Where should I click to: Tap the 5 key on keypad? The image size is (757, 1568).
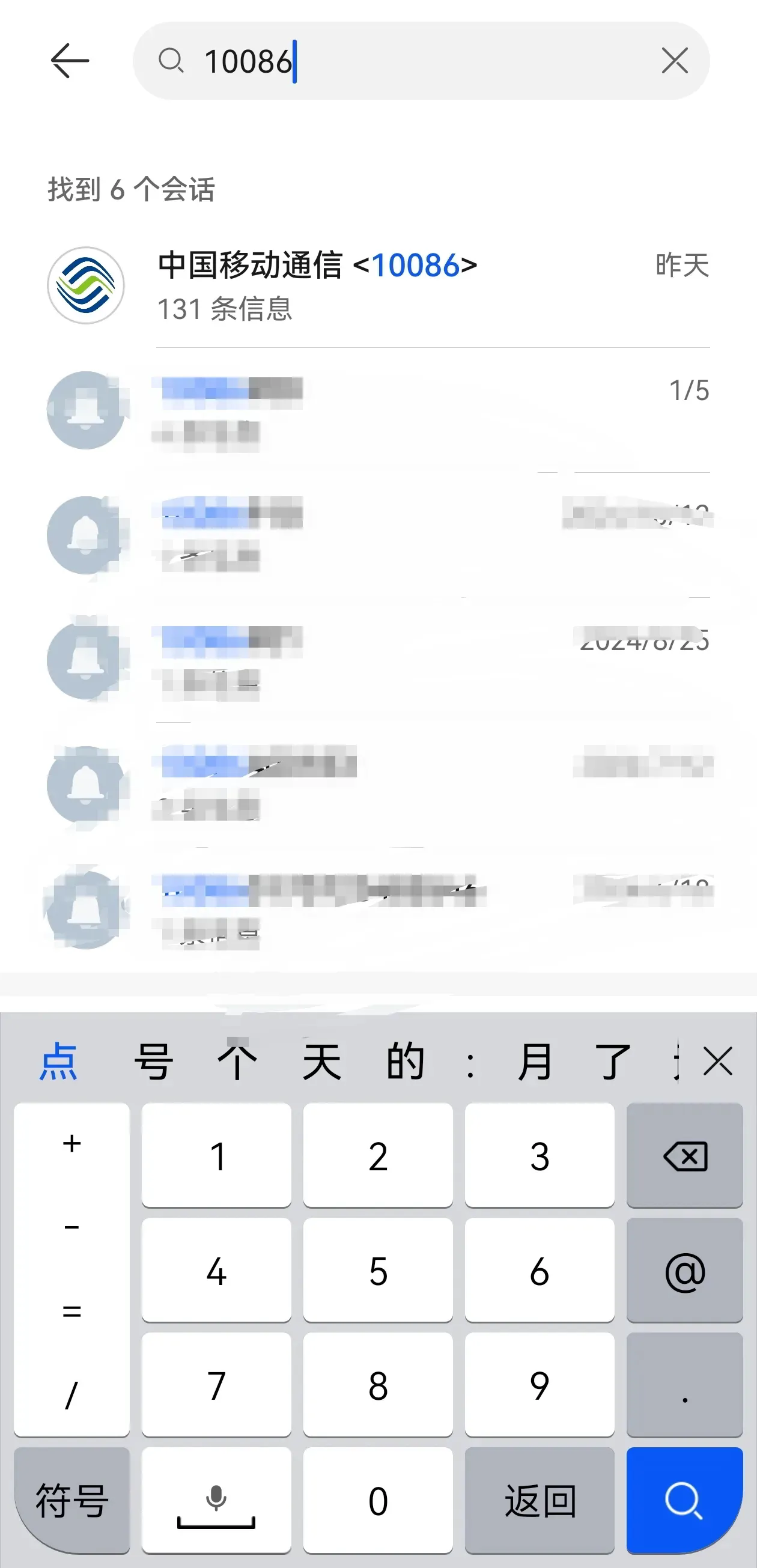coord(378,1271)
